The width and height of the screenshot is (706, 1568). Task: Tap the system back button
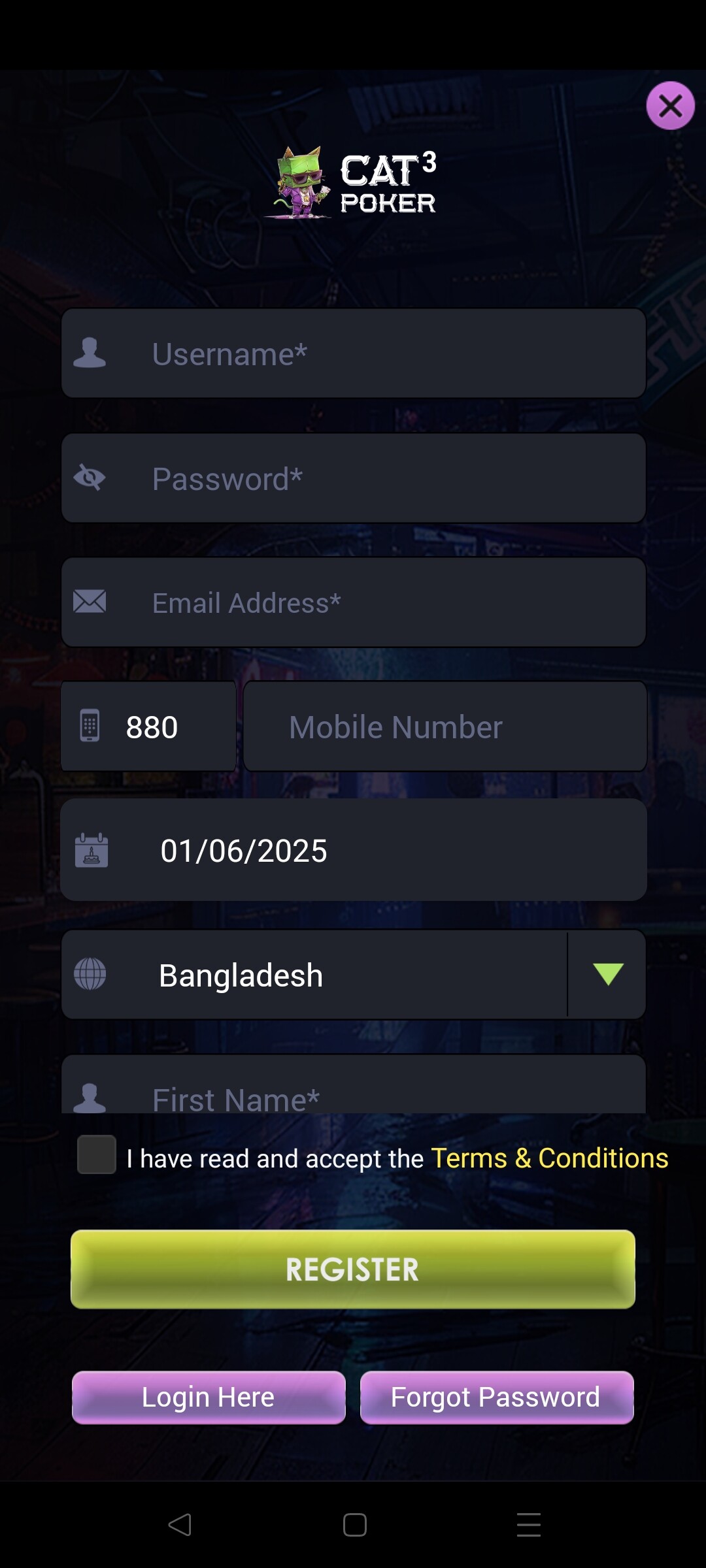point(180,1525)
